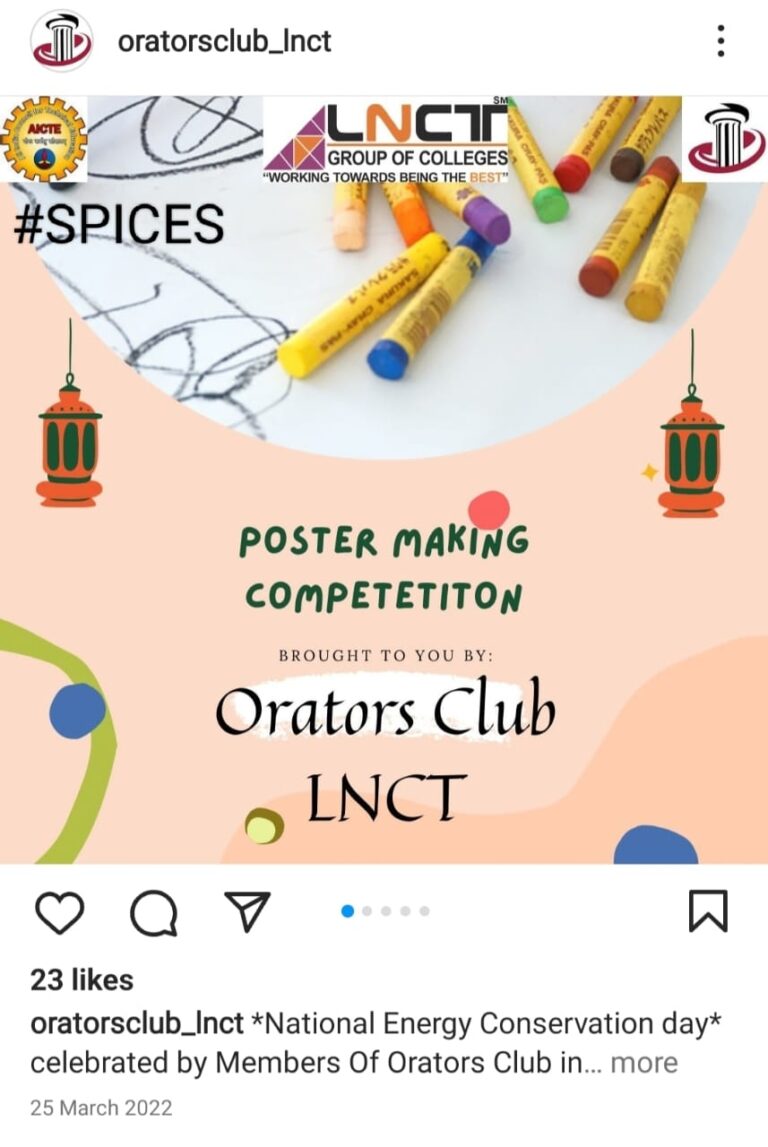The width and height of the screenshot is (768, 1147).
Task: Open comments on this post
Action: [154, 911]
